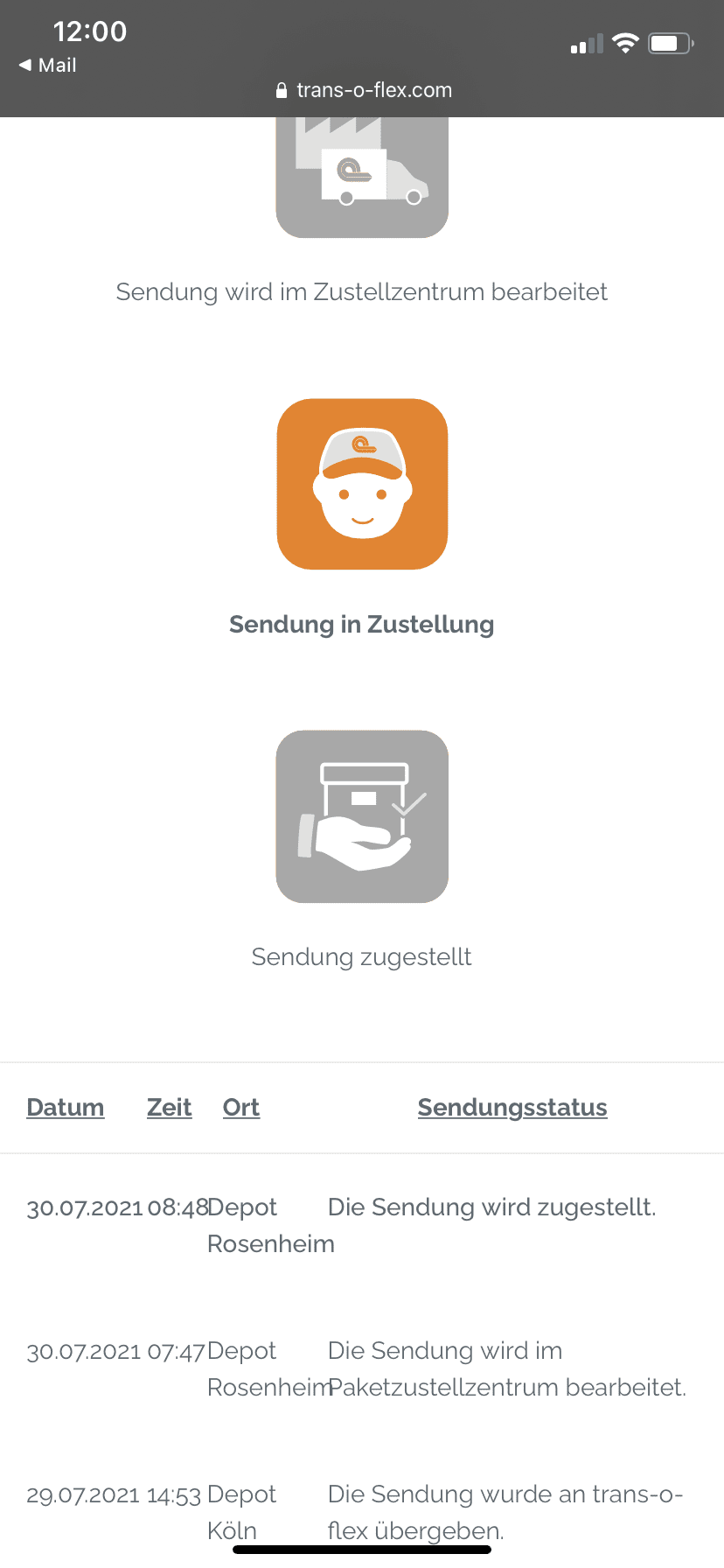Sort table by Zeit column
This screenshot has width=724, height=1568.
[169, 1108]
